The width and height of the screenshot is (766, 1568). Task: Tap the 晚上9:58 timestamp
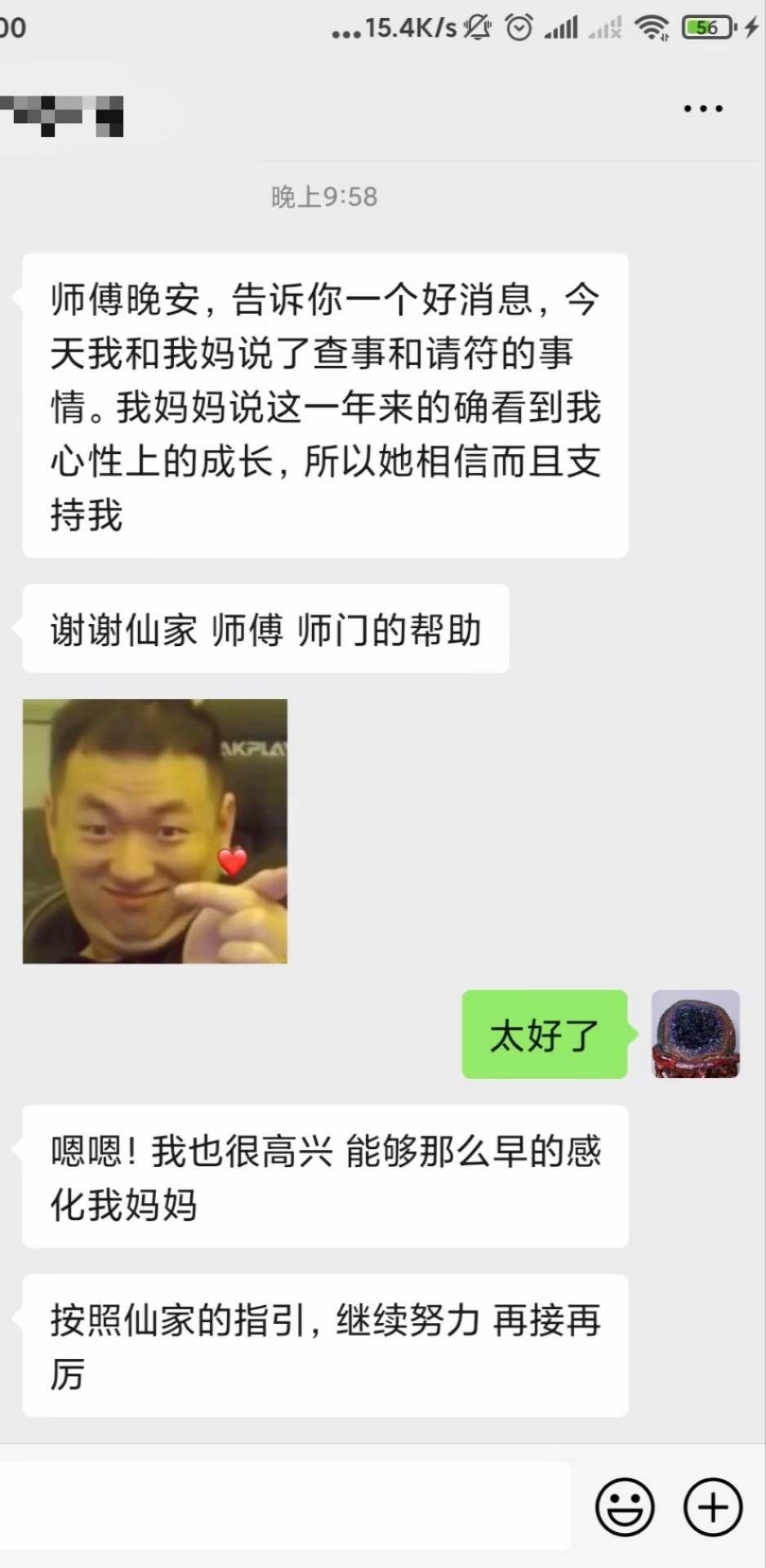click(x=324, y=196)
